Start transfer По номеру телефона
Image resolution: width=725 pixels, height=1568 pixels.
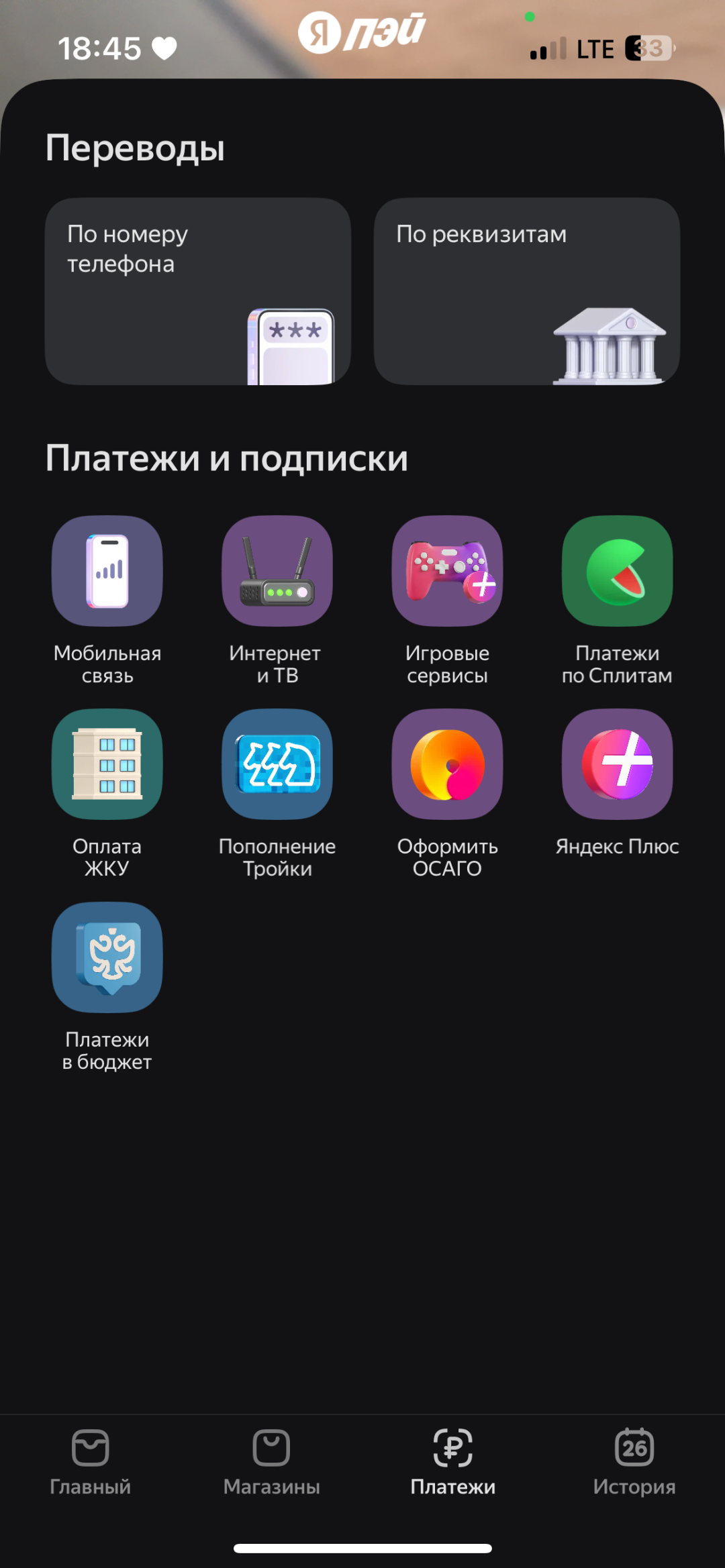click(199, 291)
